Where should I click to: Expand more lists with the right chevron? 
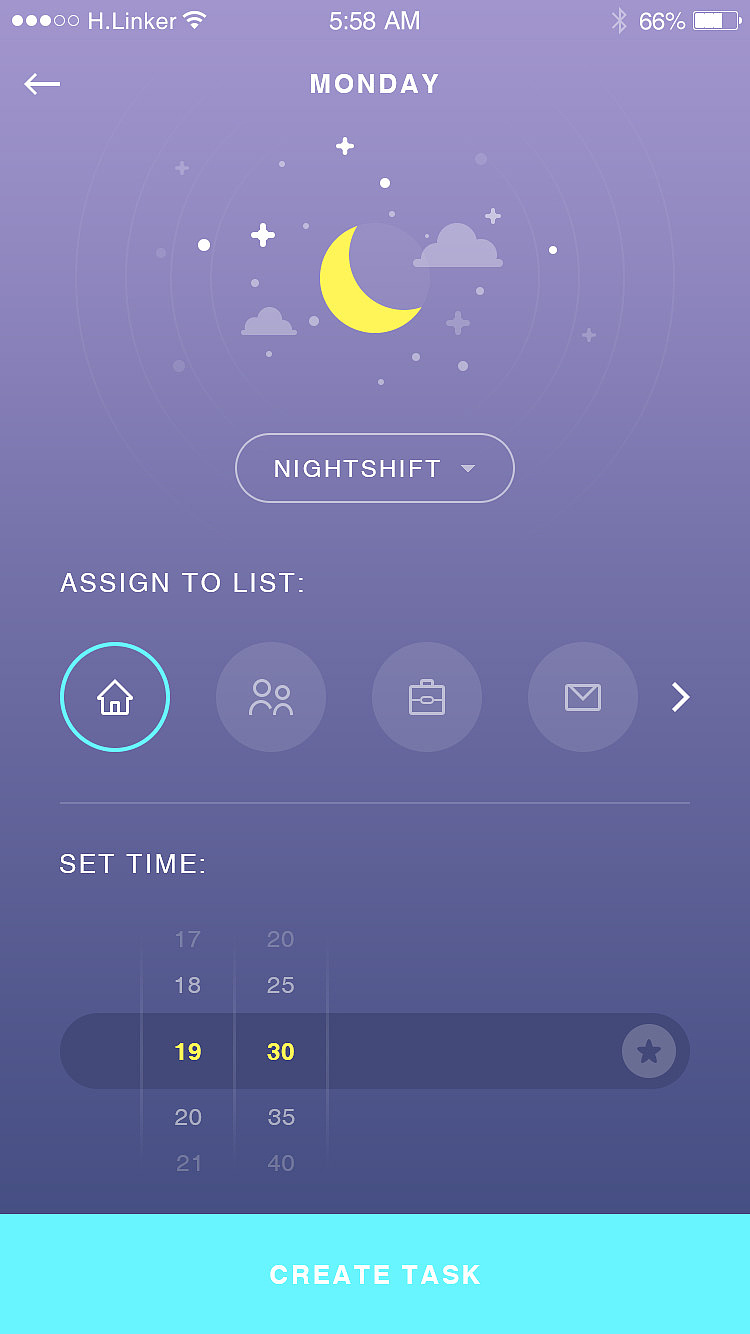point(679,697)
